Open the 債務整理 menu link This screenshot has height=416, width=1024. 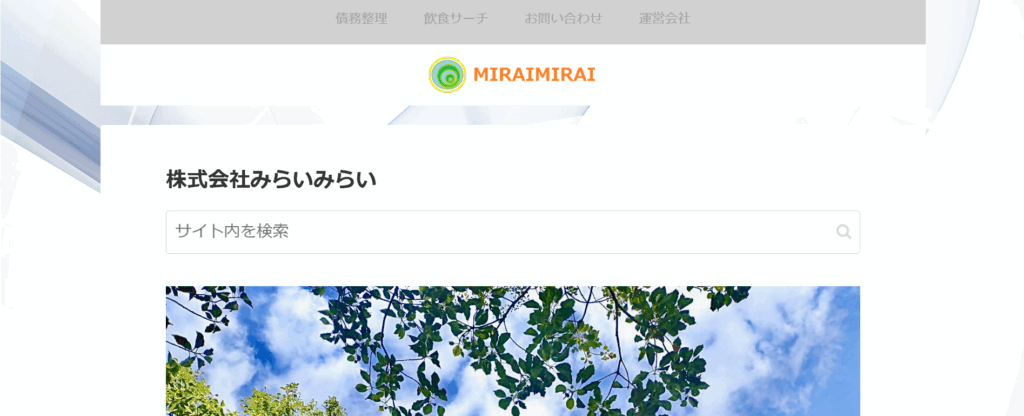coord(361,19)
